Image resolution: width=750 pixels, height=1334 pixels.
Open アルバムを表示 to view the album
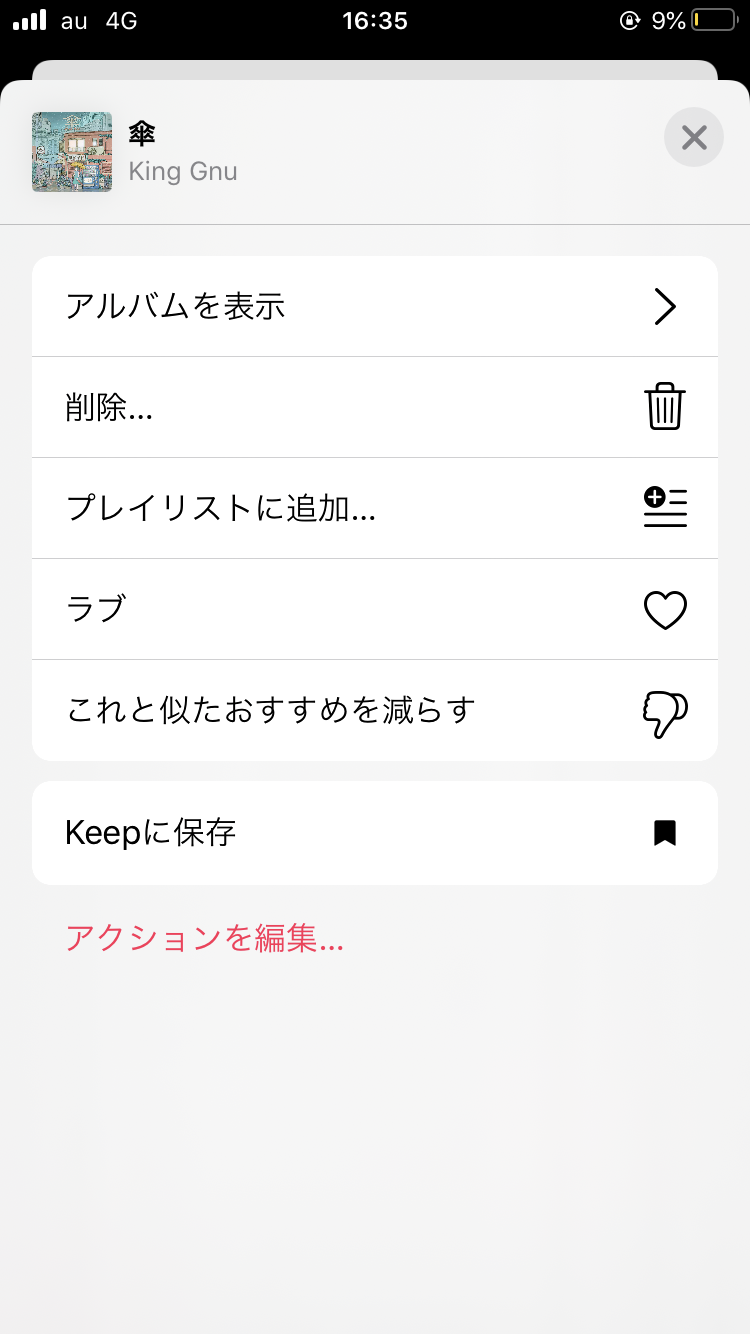tap(375, 306)
